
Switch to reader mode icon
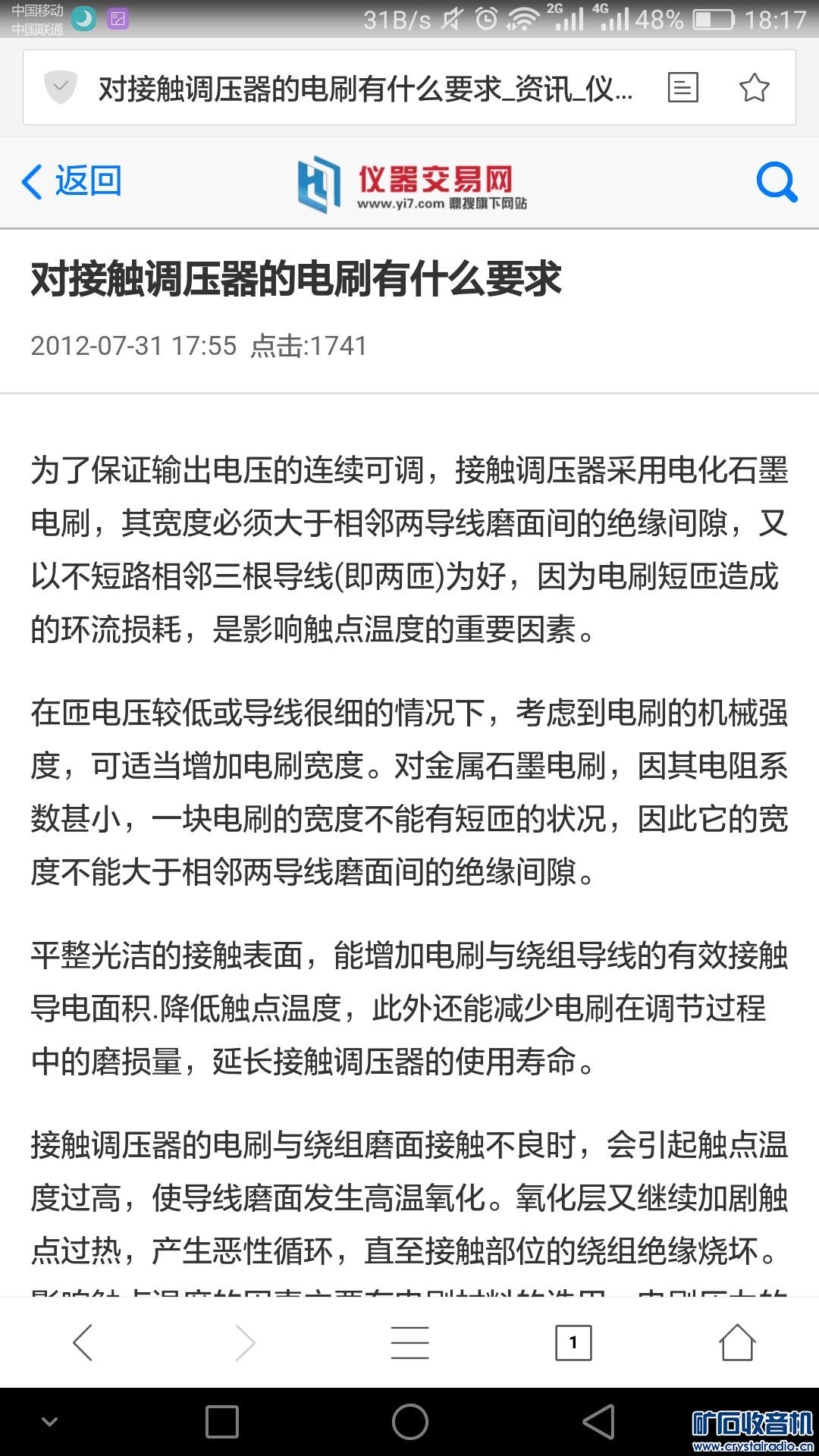[x=682, y=88]
